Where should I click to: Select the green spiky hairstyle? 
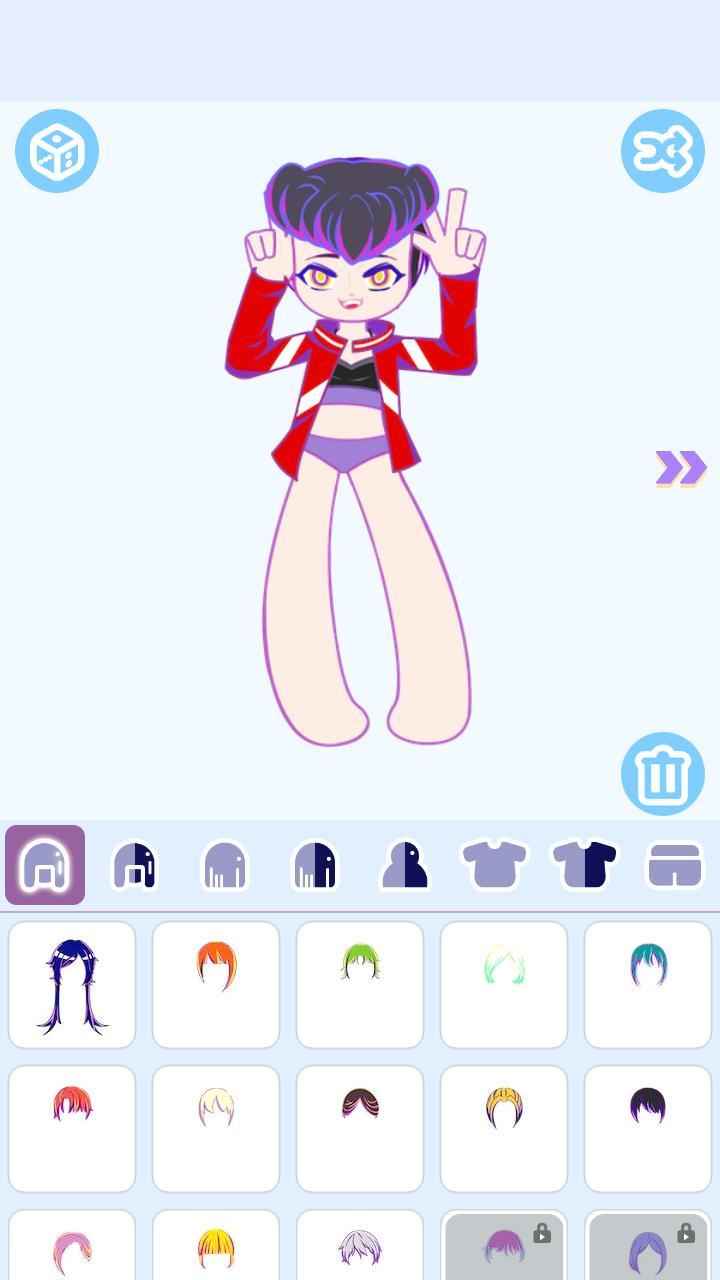tap(360, 985)
